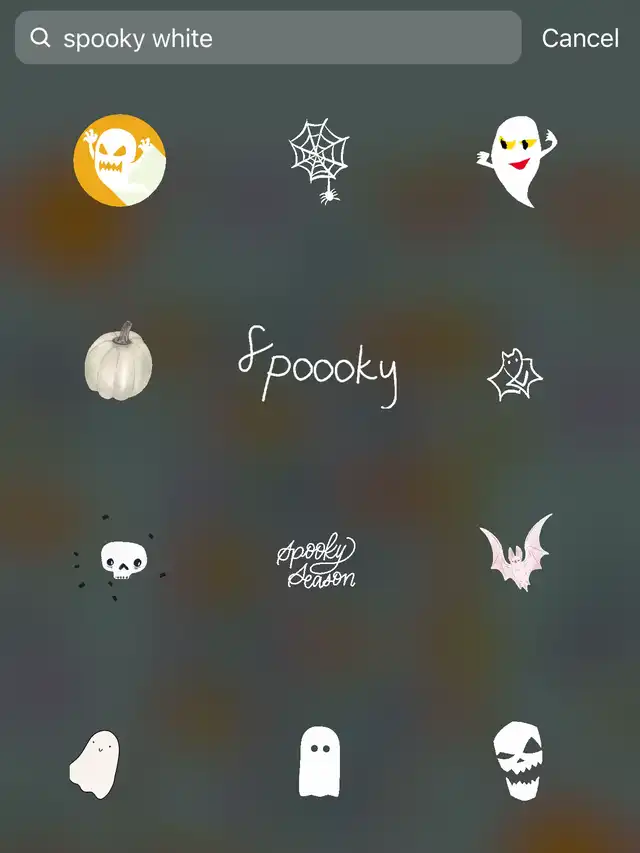
Task: Tap the search field containing "spooky white"
Action: [268, 38]
